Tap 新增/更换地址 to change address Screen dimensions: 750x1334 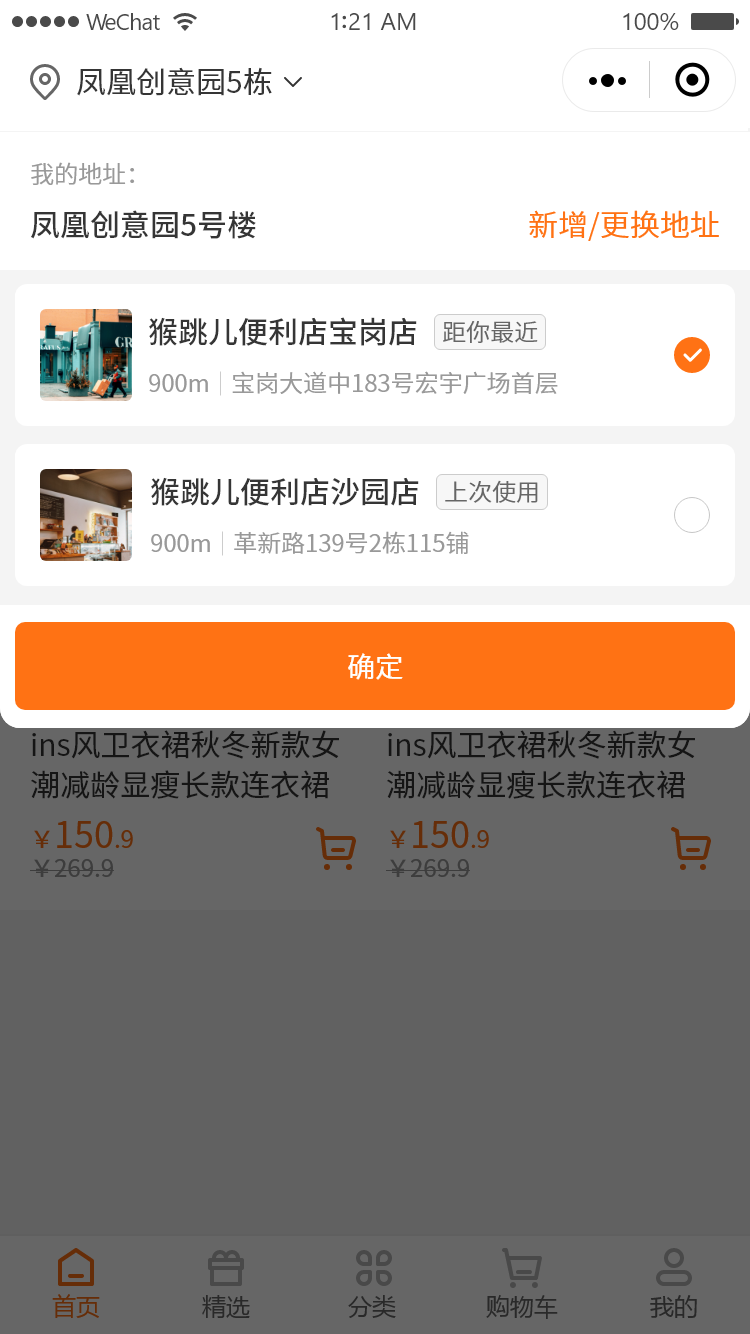point(624,225)
